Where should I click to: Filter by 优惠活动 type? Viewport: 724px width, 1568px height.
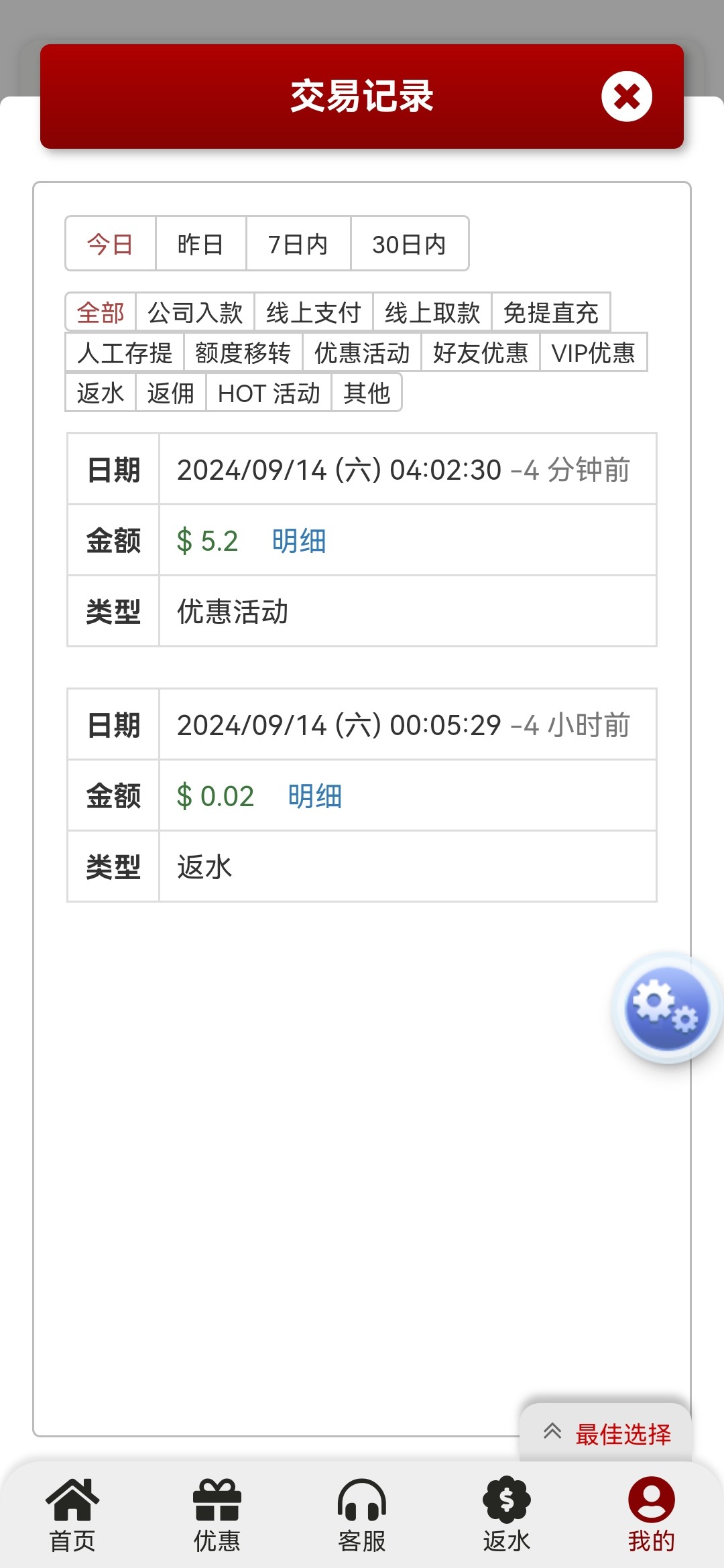(362, 352)
